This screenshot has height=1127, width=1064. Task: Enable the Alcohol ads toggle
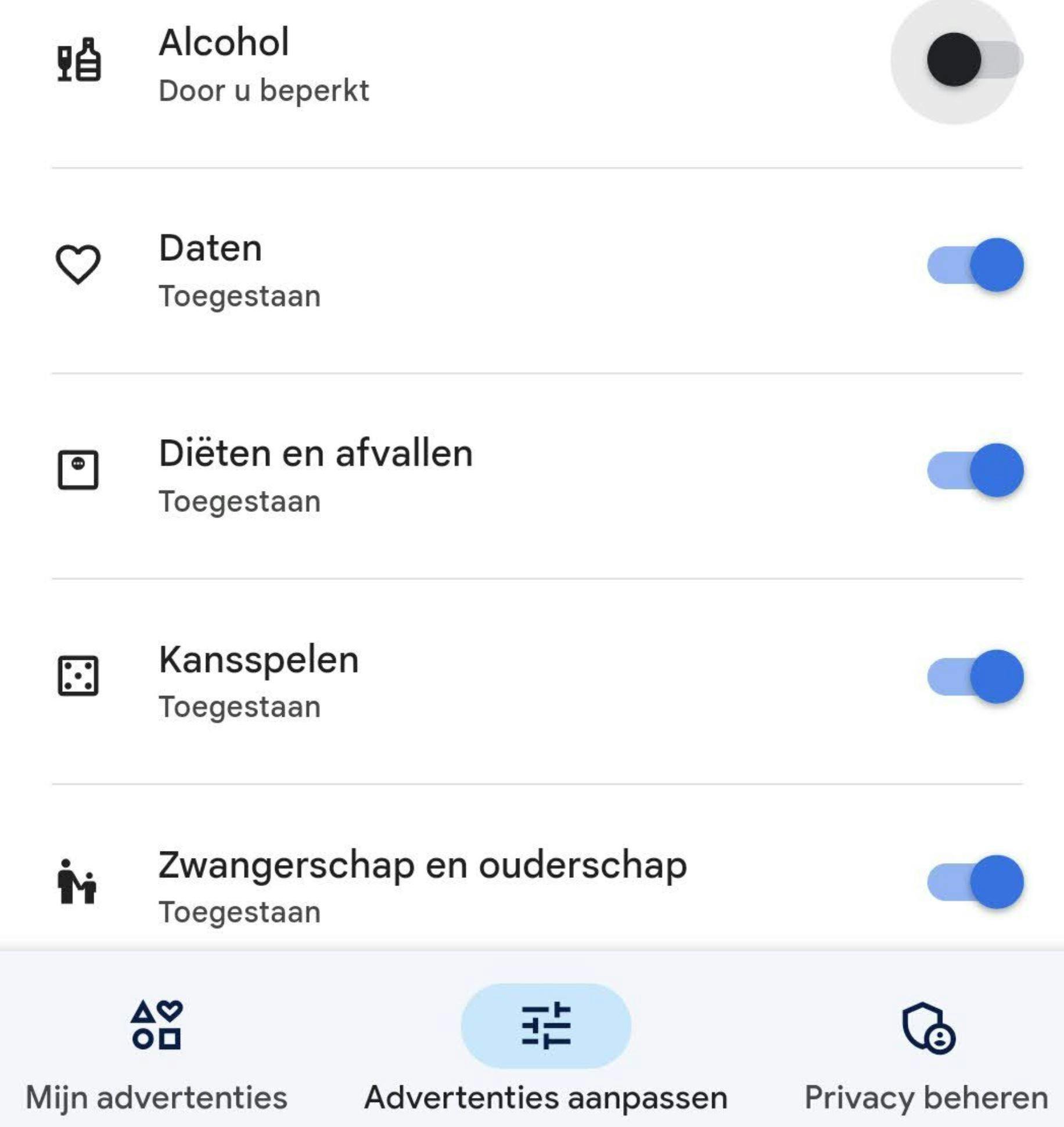pyautogui.click(x=974, y=60)
